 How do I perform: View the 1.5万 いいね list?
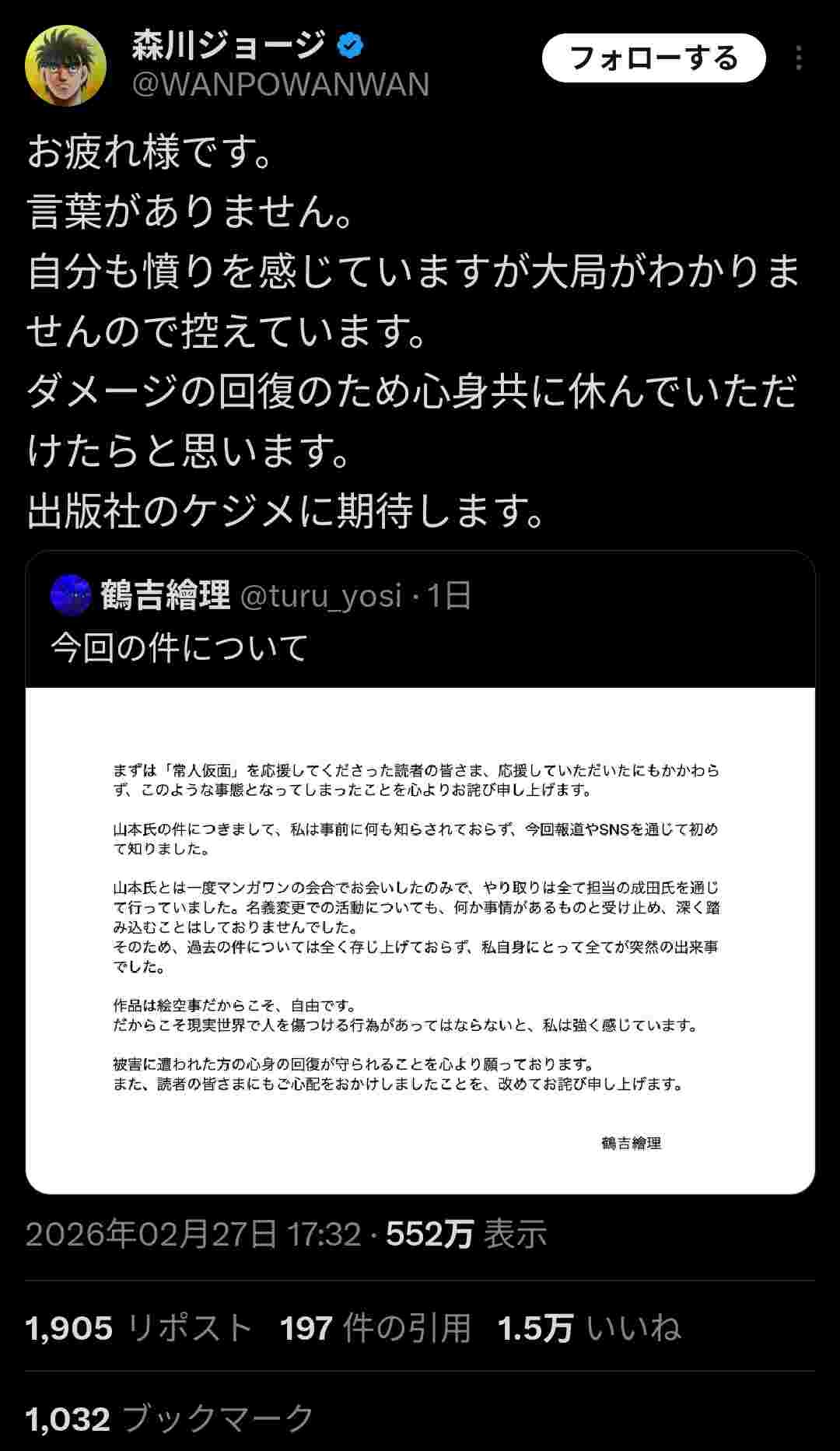[x=589, y=1328]
